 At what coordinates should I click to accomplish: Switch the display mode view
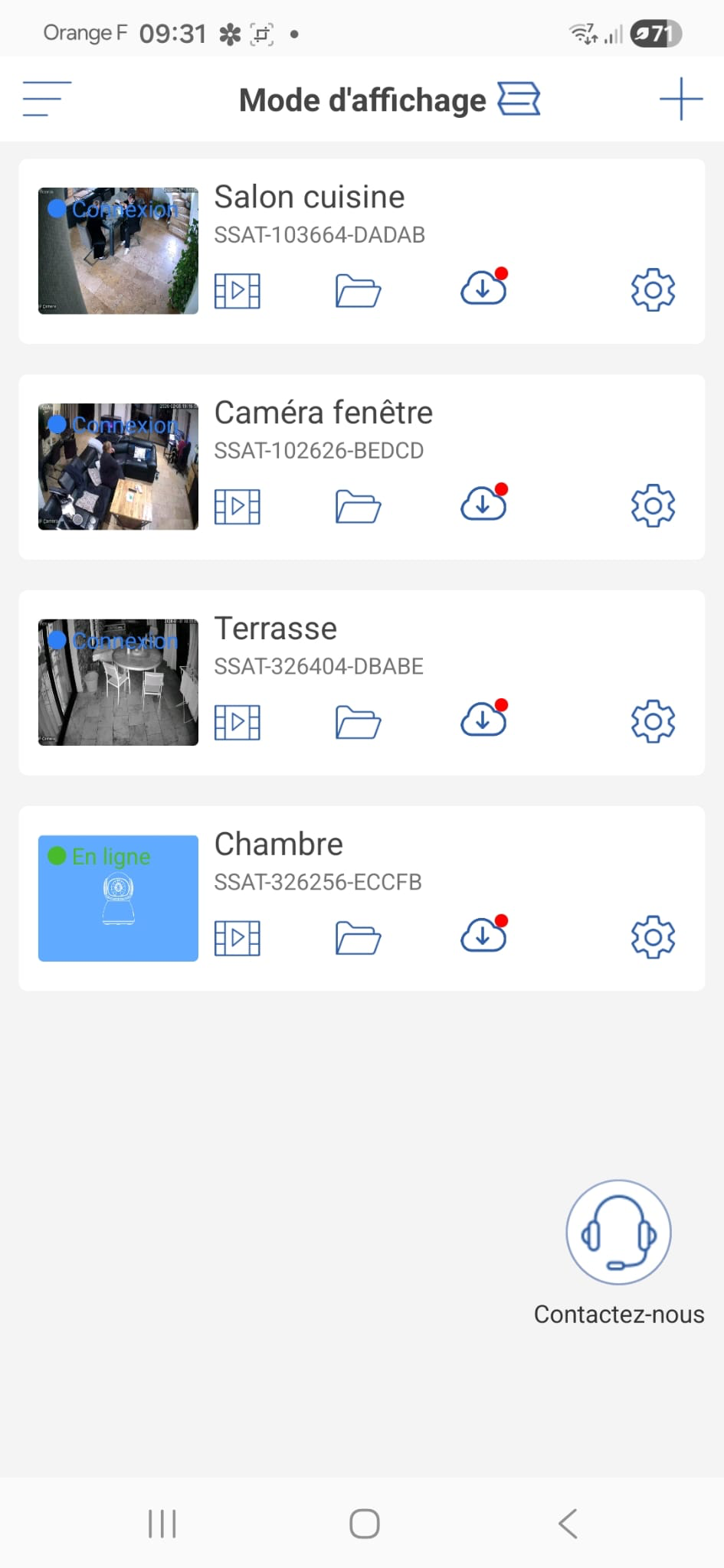point(520,99)
